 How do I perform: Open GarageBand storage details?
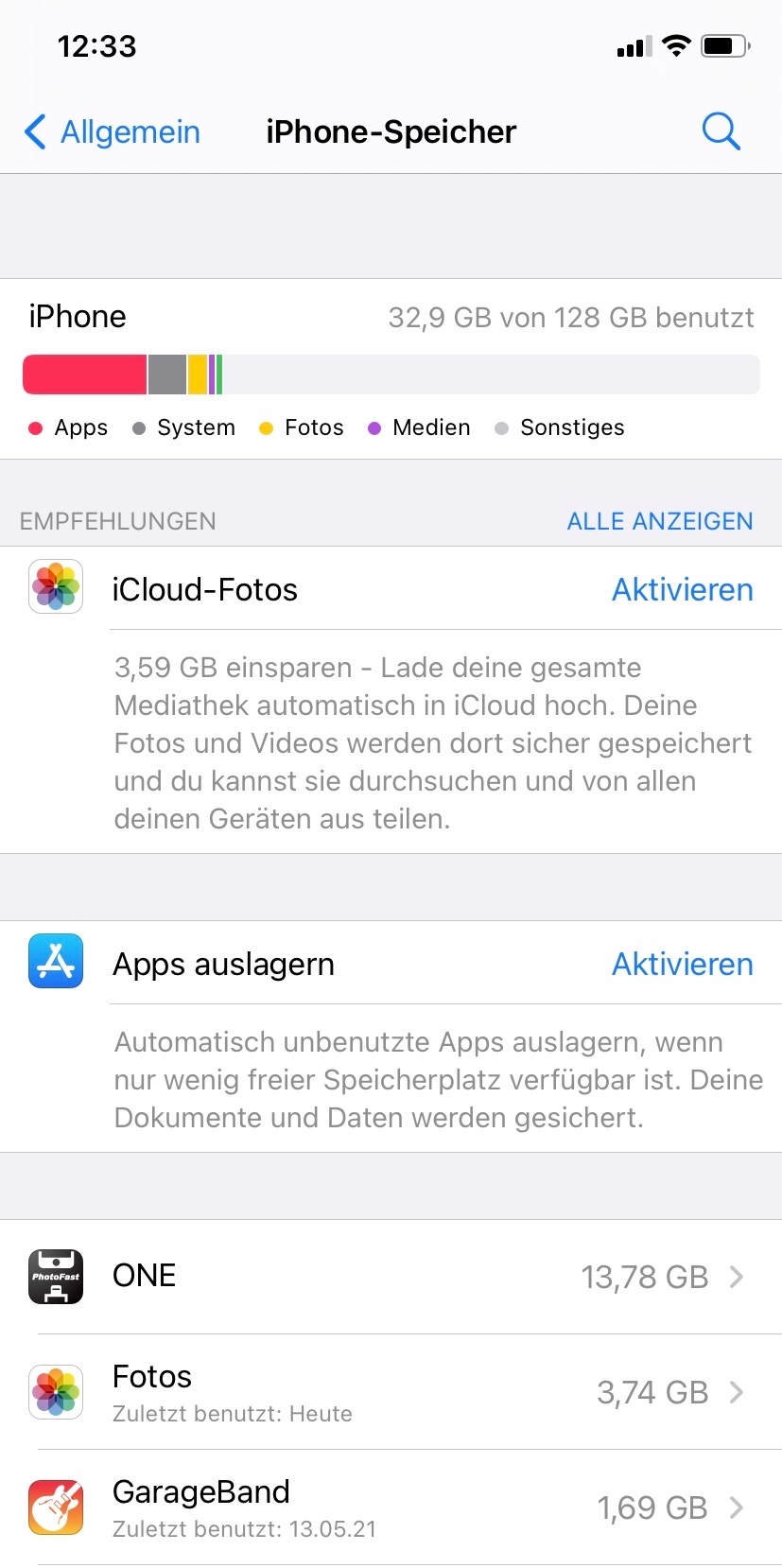click(391, 1507)
